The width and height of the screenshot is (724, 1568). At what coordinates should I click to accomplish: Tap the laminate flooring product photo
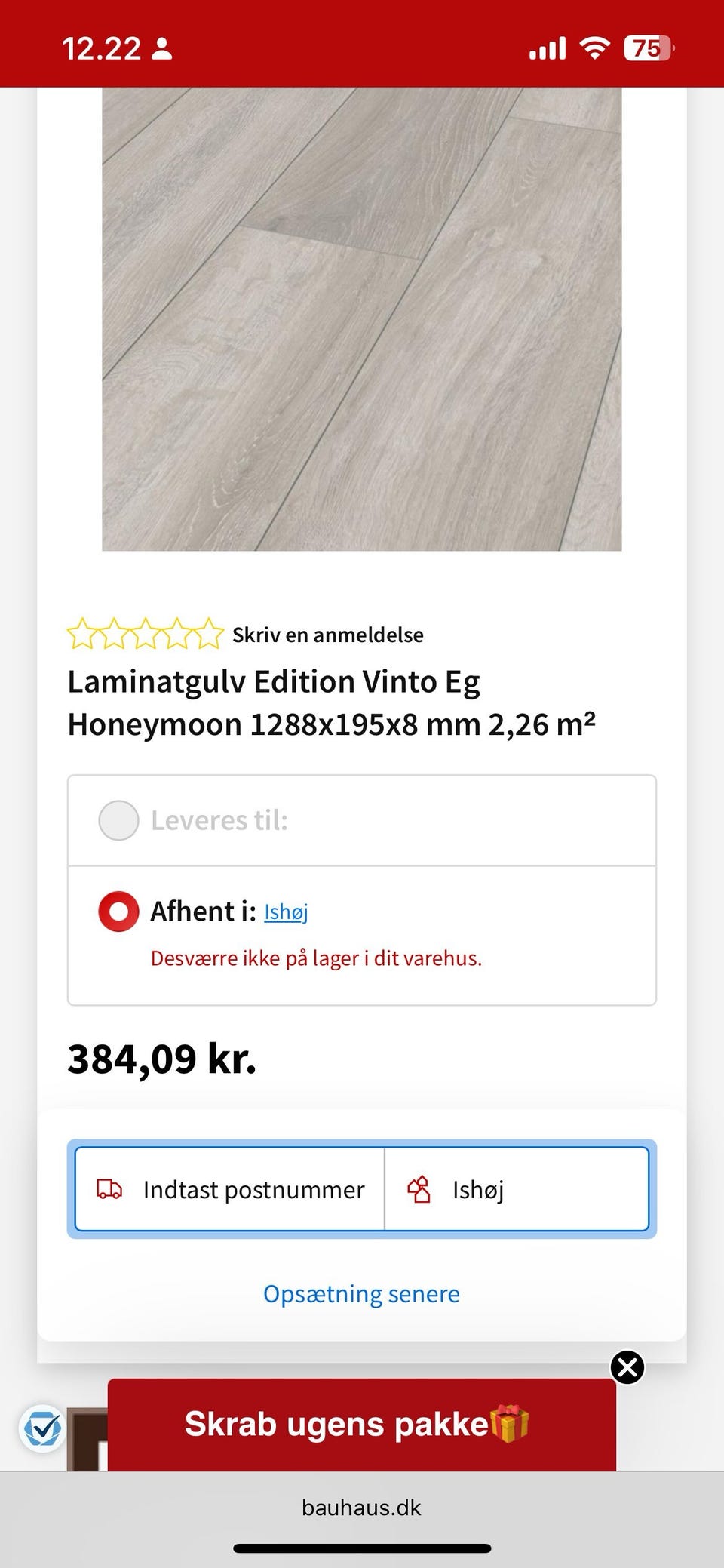362,317
